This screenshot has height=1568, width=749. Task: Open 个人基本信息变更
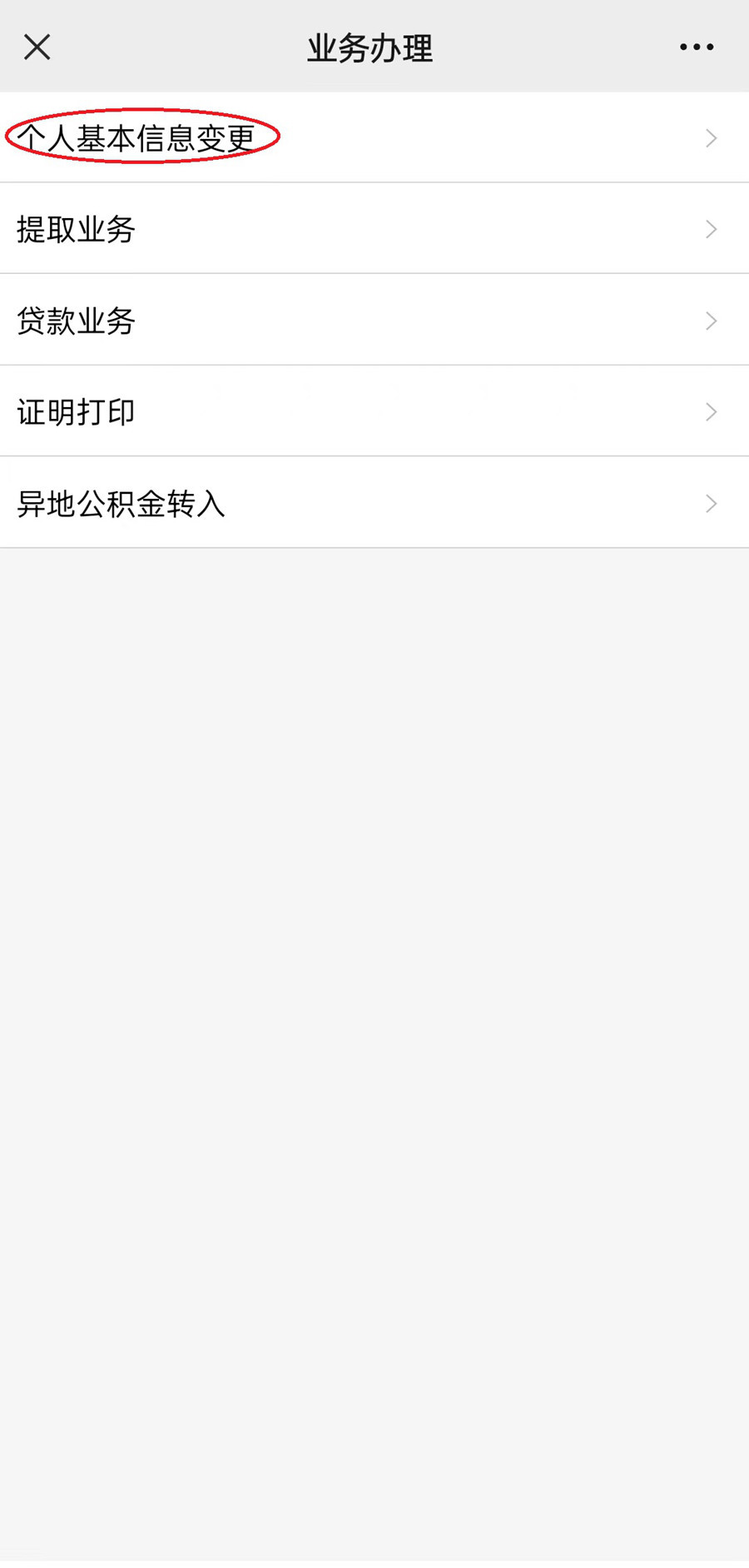(x=136, y=137)
